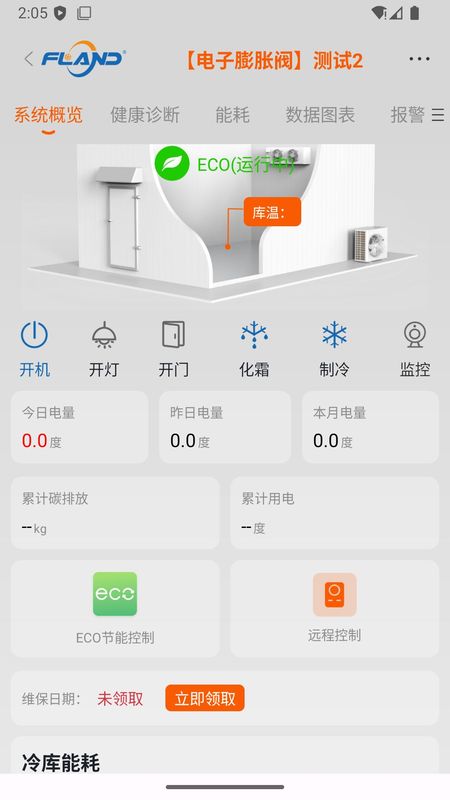Screen dimensions: 450x800
Task: Switch to the 能耗 tab
Action: tap(232, 115)
